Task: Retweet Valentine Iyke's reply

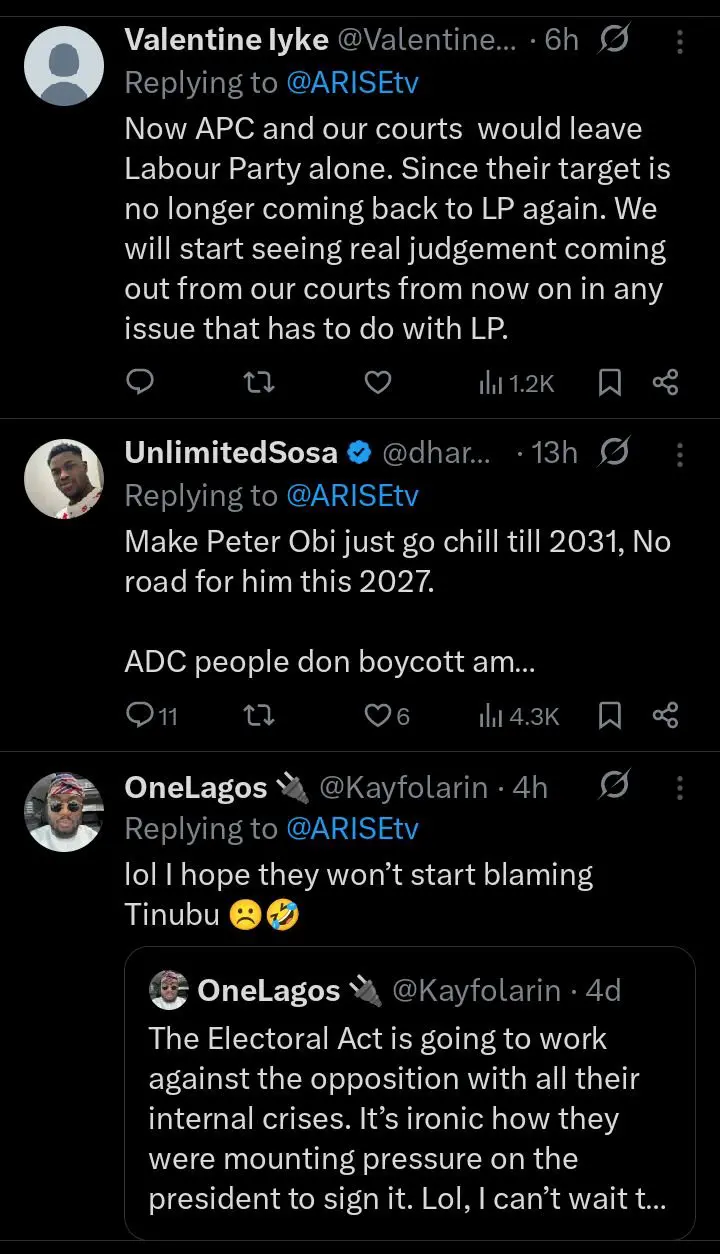Action: pos(260,382)
